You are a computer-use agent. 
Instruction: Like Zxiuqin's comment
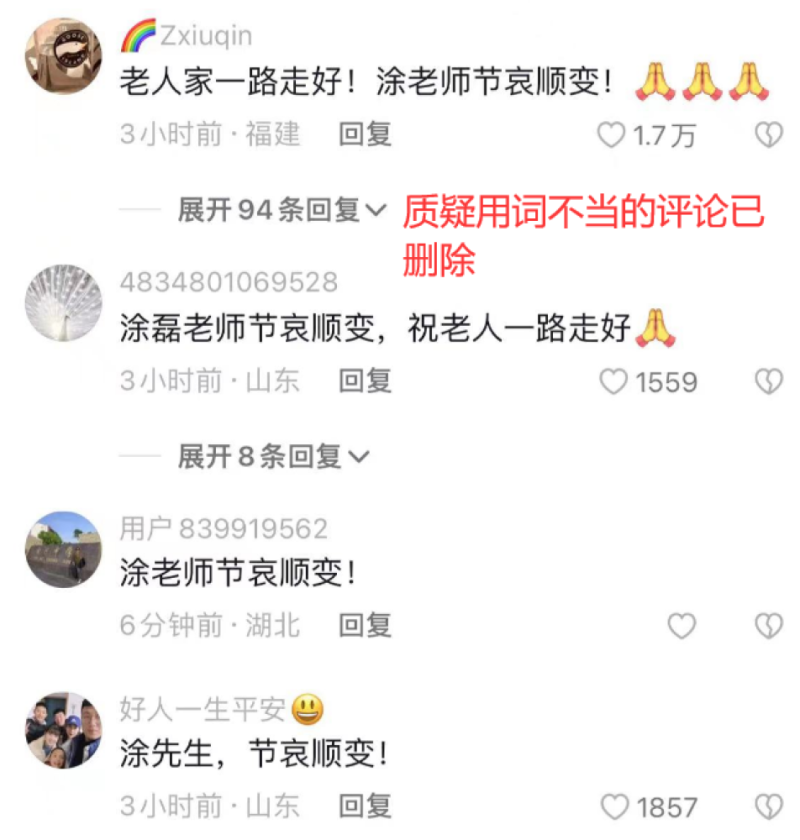[x=611, y=135]
